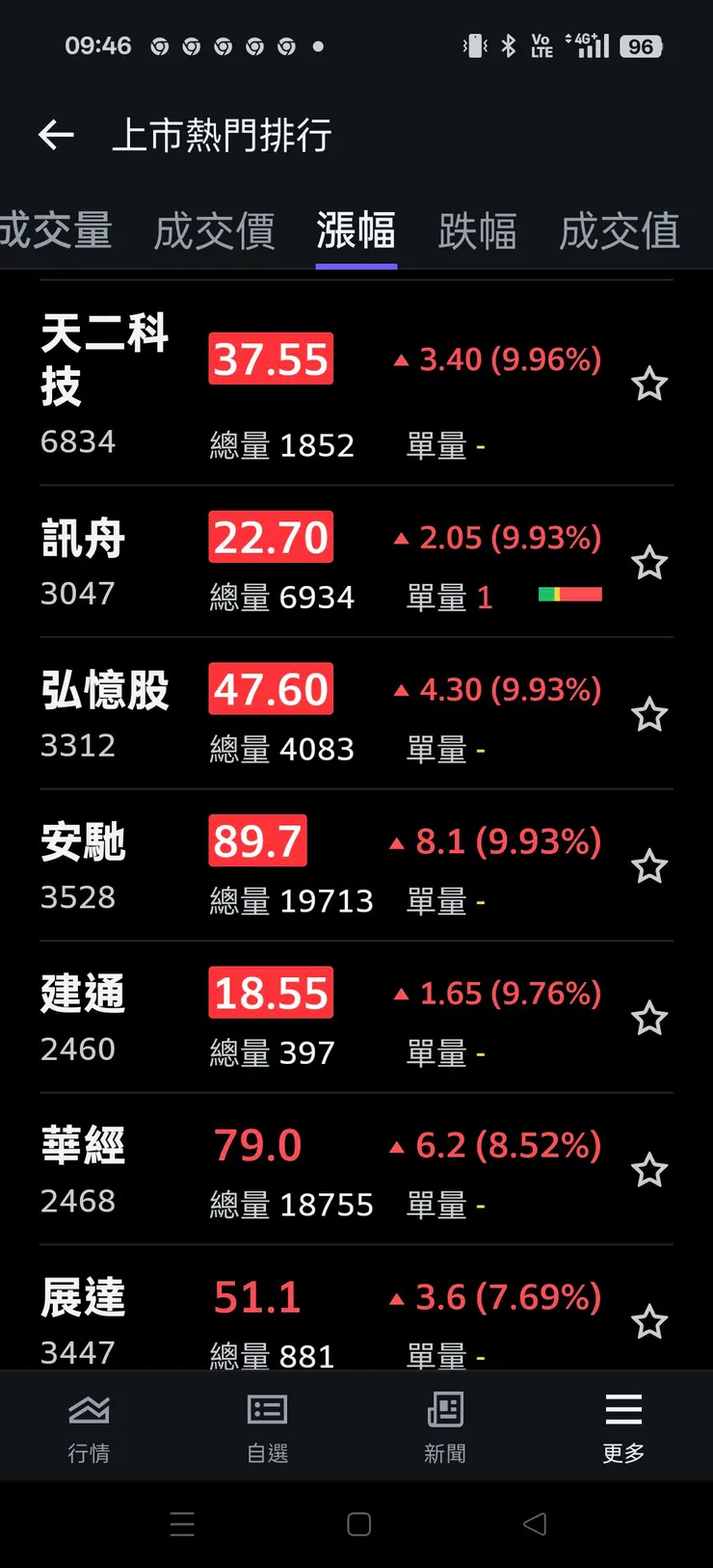
Task: Star 天二科技 as a favorite
Action: tap(650, 383)
